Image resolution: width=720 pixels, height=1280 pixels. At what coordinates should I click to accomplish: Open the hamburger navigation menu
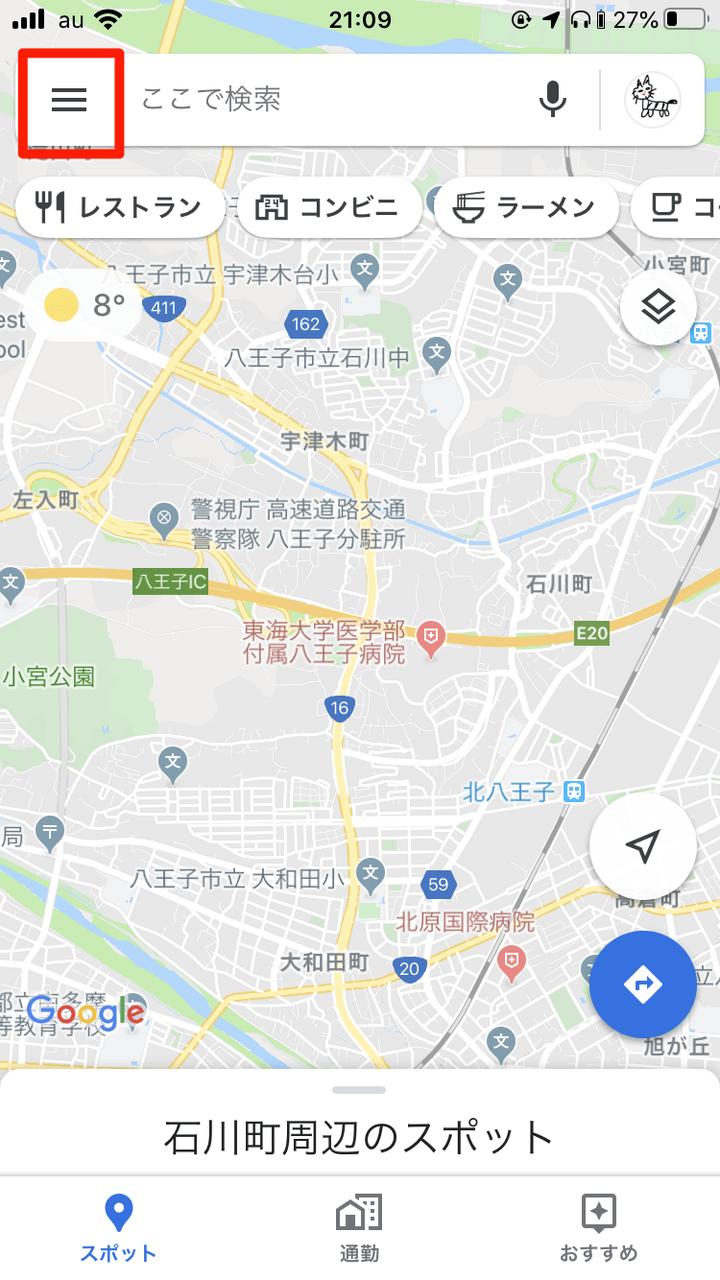click(69, 101)
